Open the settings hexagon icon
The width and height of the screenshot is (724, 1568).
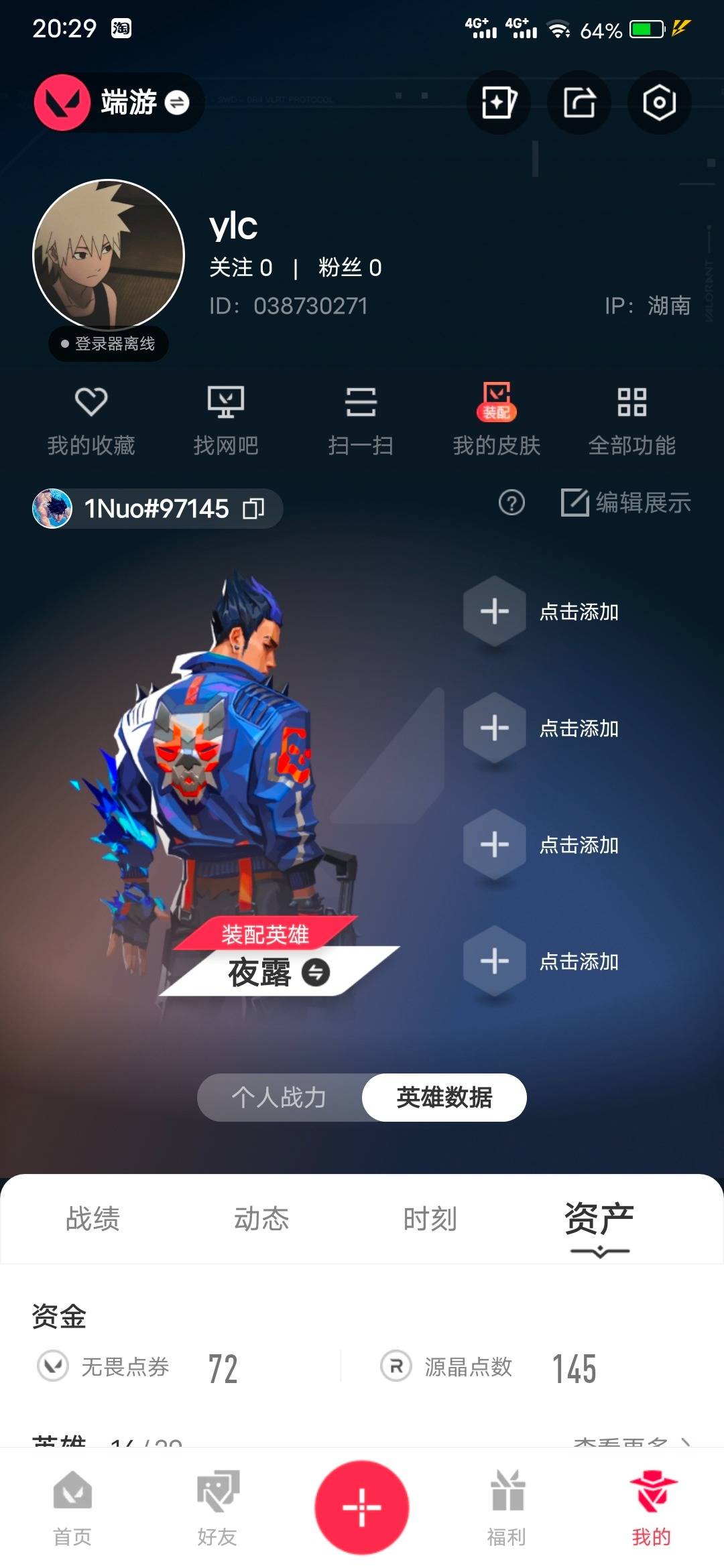click(659, 103)
